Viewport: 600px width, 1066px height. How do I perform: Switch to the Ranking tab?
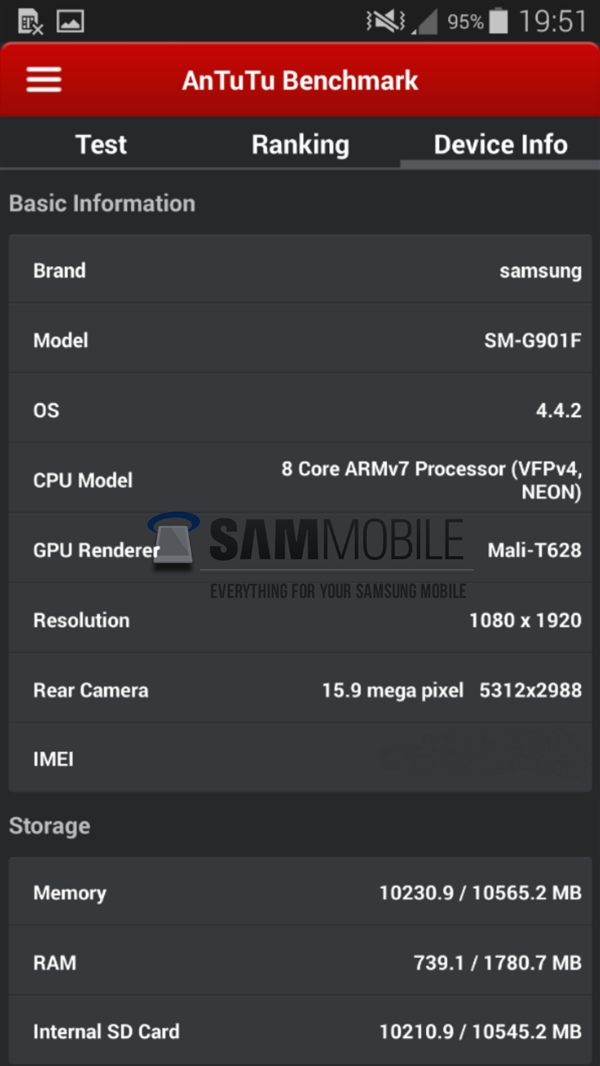point(300,144)
